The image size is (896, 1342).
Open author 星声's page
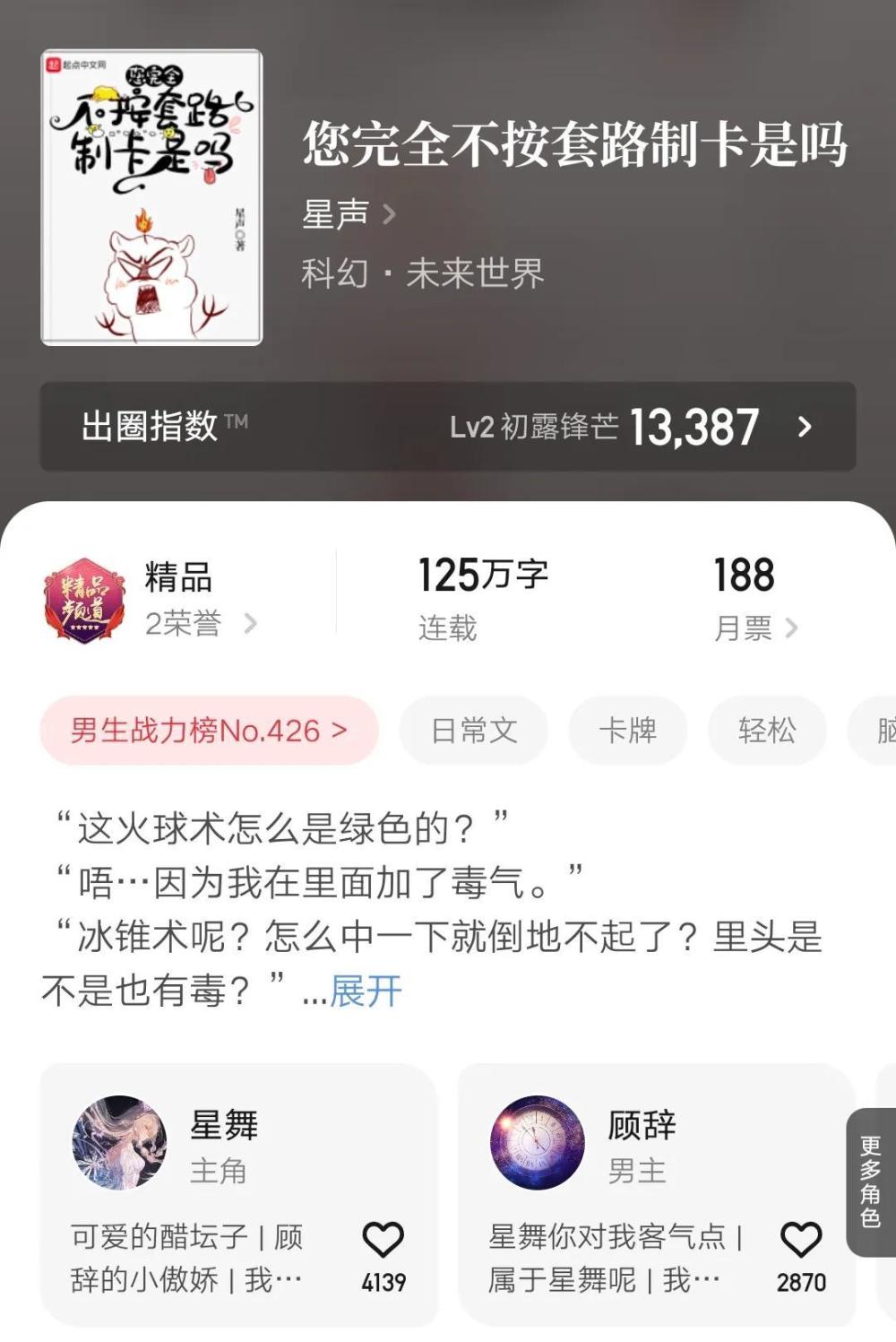click(348, 214)
